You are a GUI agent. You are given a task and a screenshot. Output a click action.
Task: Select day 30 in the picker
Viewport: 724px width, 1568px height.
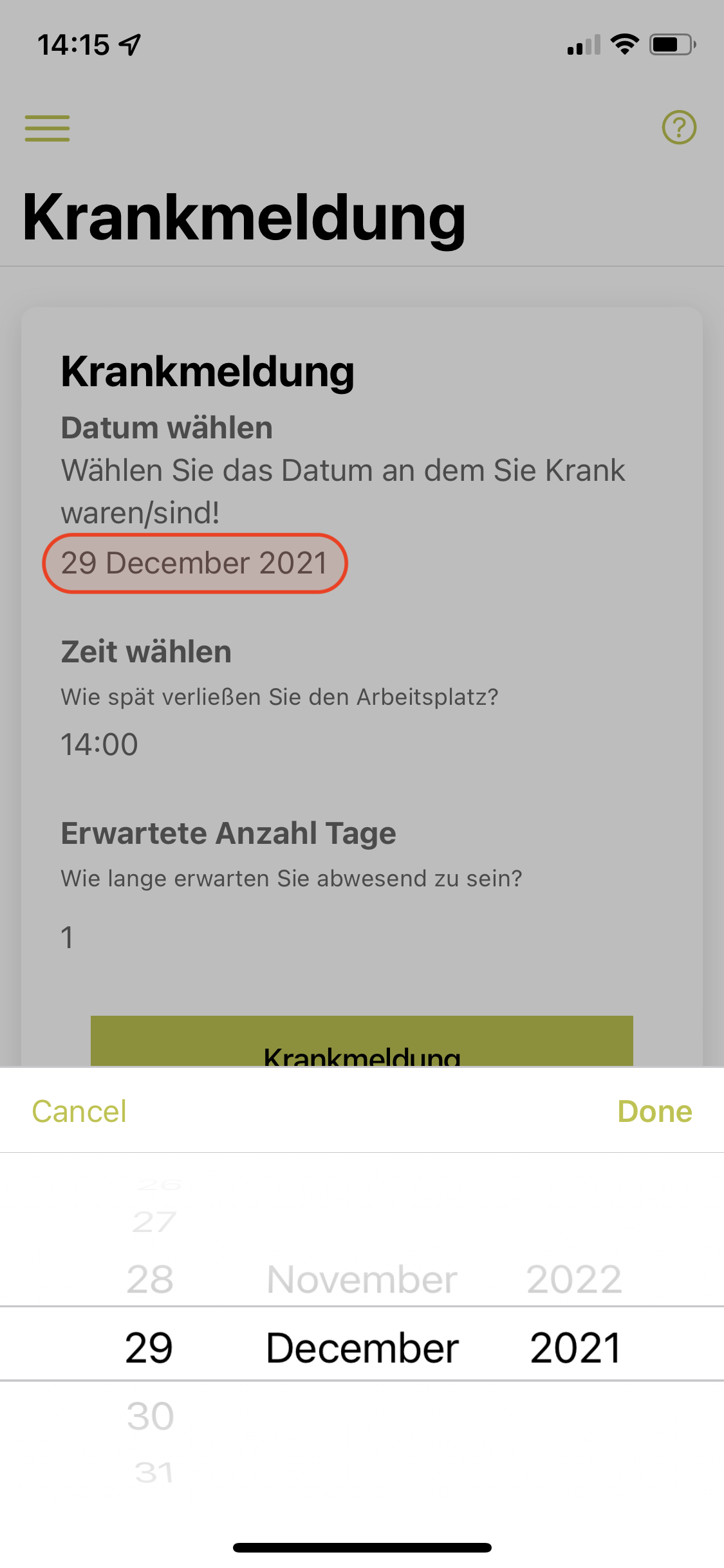(x=150, y=1416)
